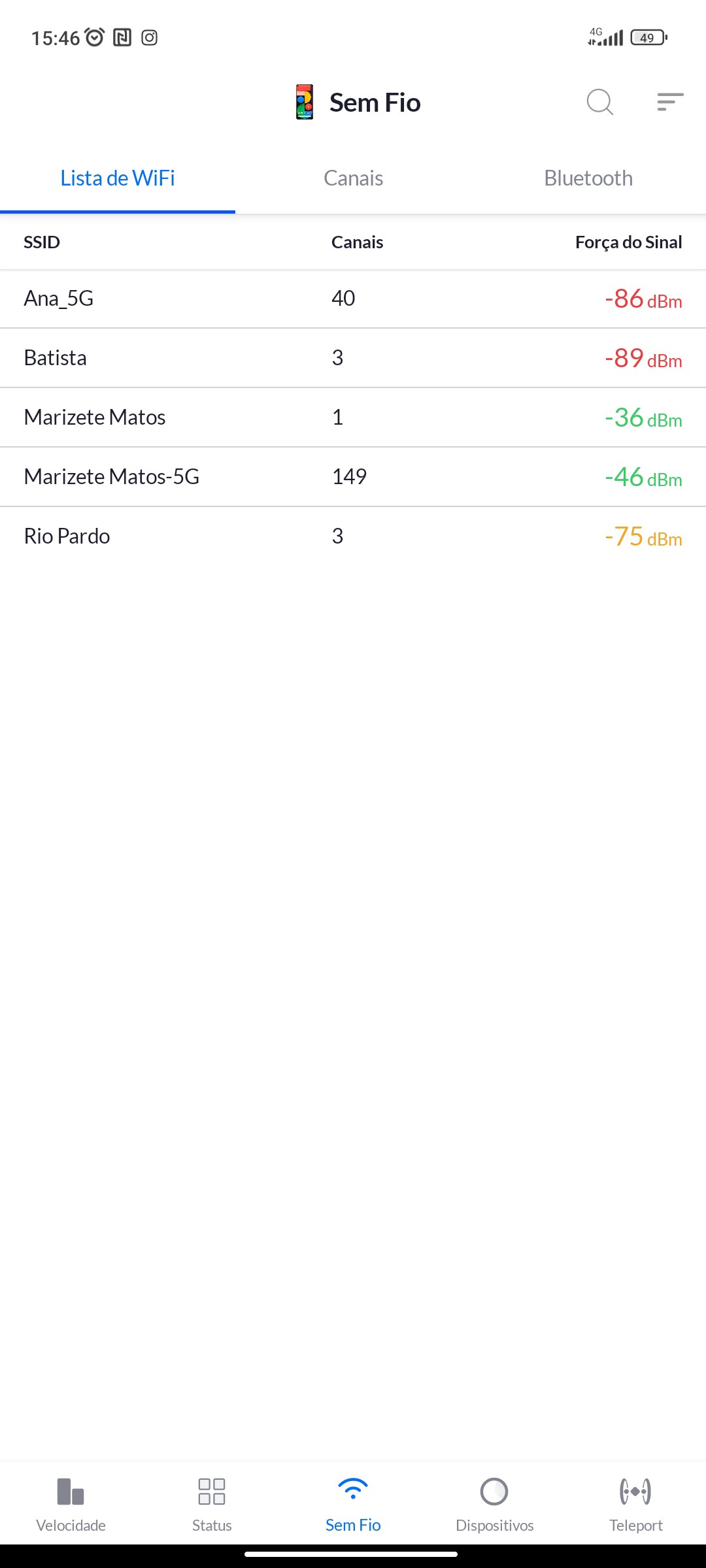Go to the Velocidade section
The image size is (706, 1568).
(x=71, y=1505)
